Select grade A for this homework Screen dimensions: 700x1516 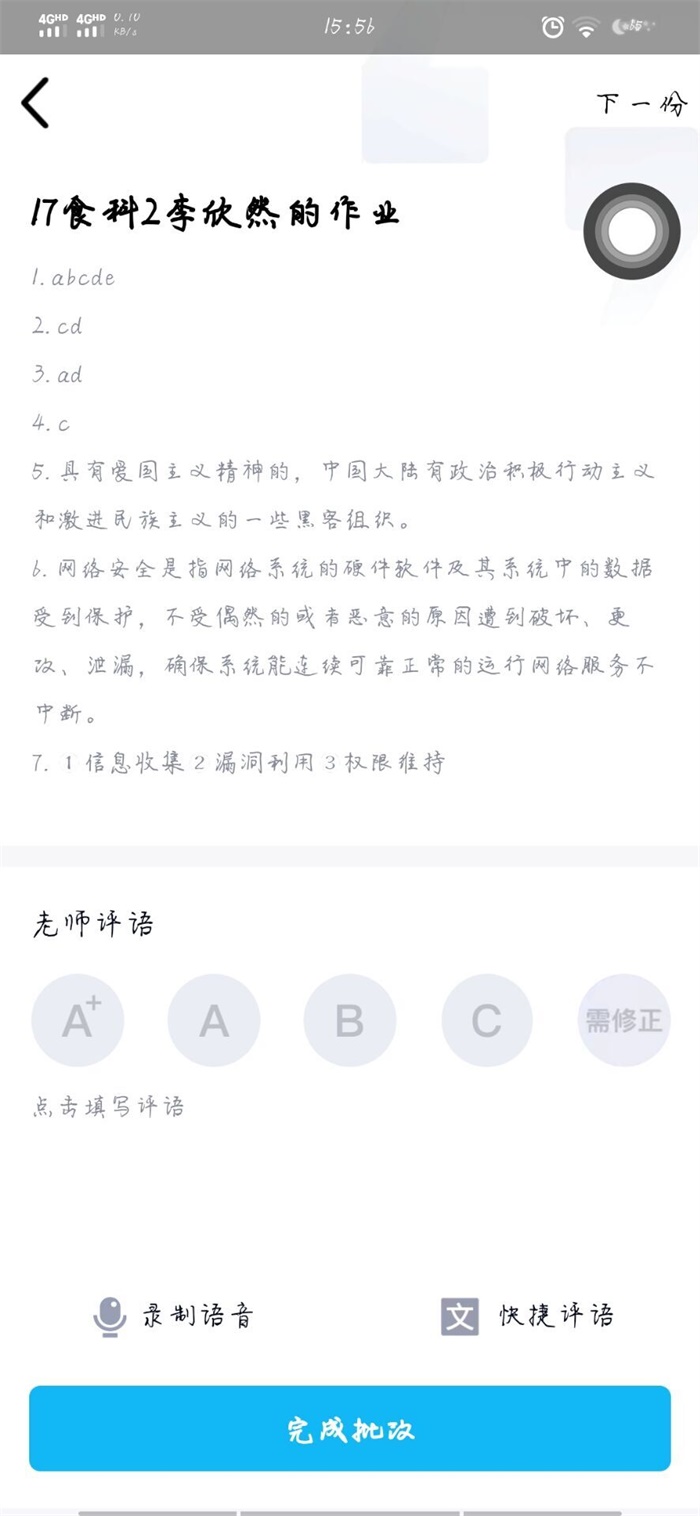coord(214,1020)
